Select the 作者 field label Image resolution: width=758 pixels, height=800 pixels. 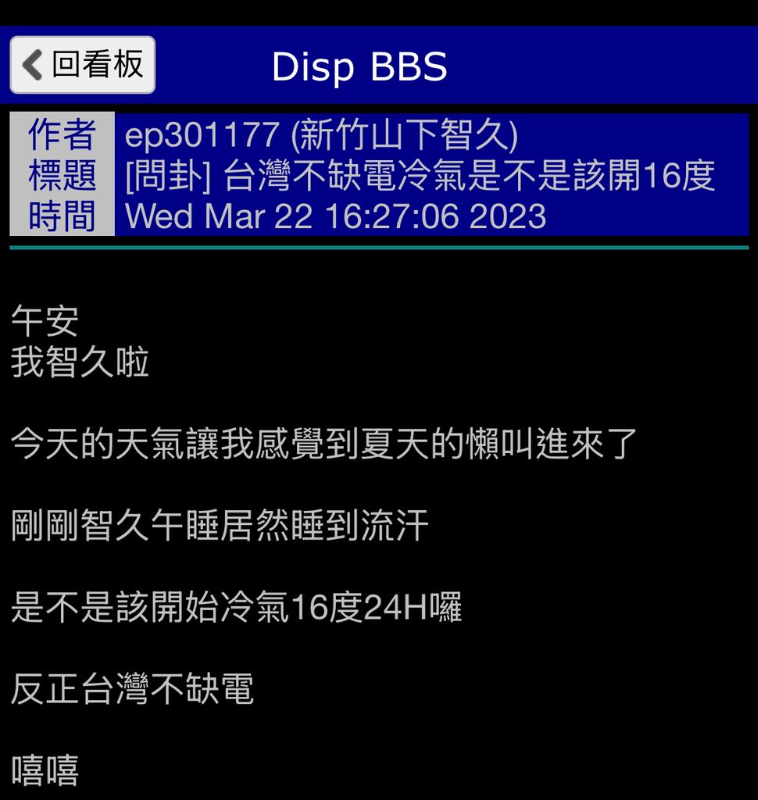[x=62, y=135]
